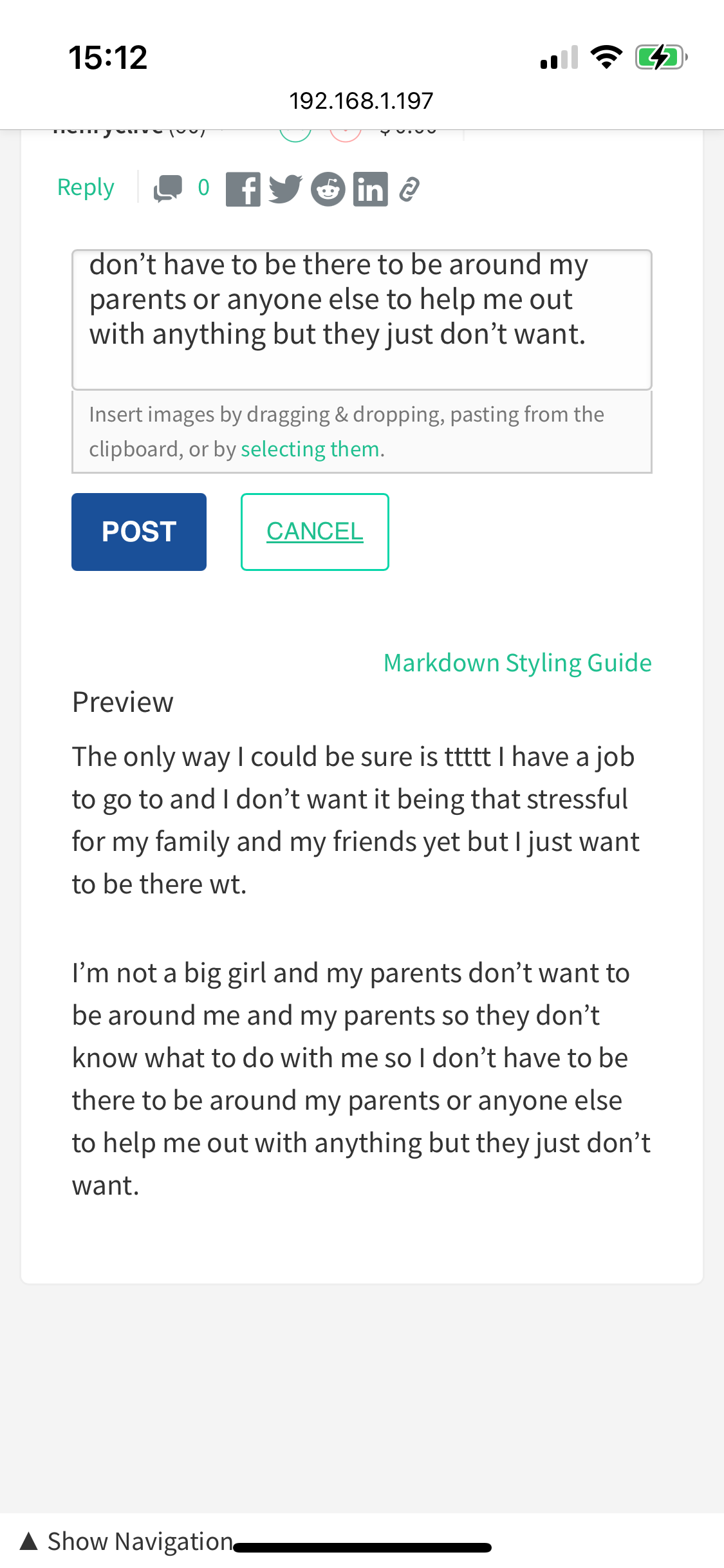Submit reply with POST button
This screenshot has width=724, height=1568.
click(x=139, y=532)
